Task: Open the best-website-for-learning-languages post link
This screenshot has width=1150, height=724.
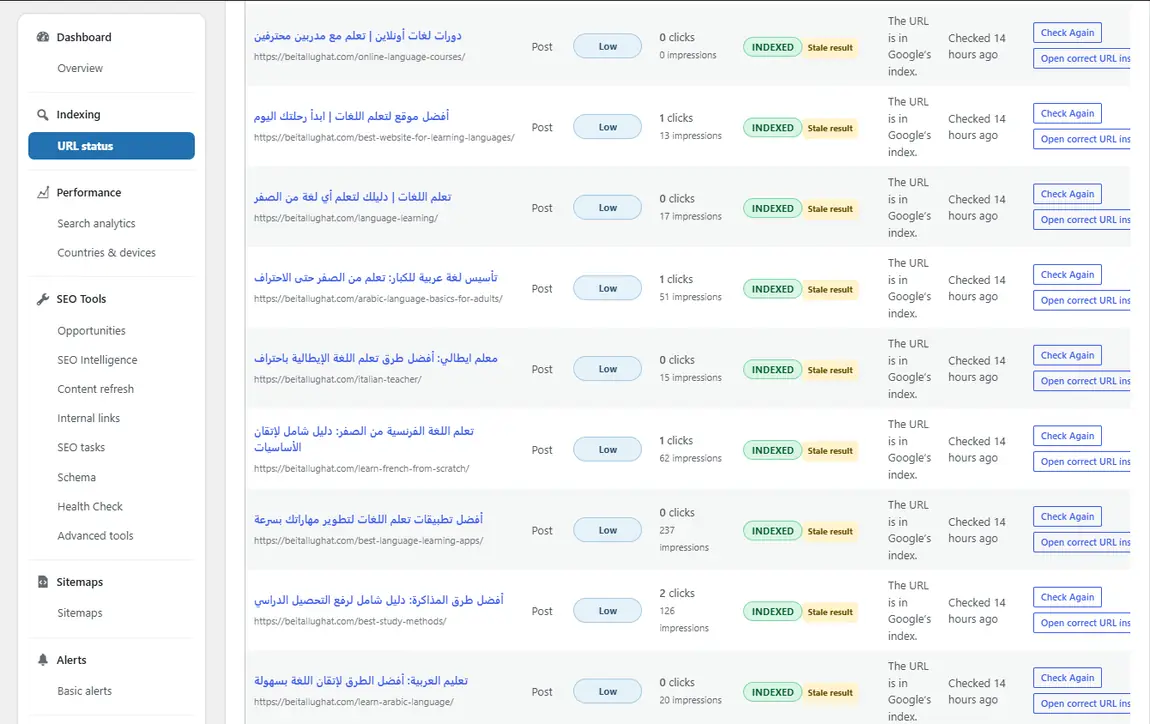Action: 351,116
